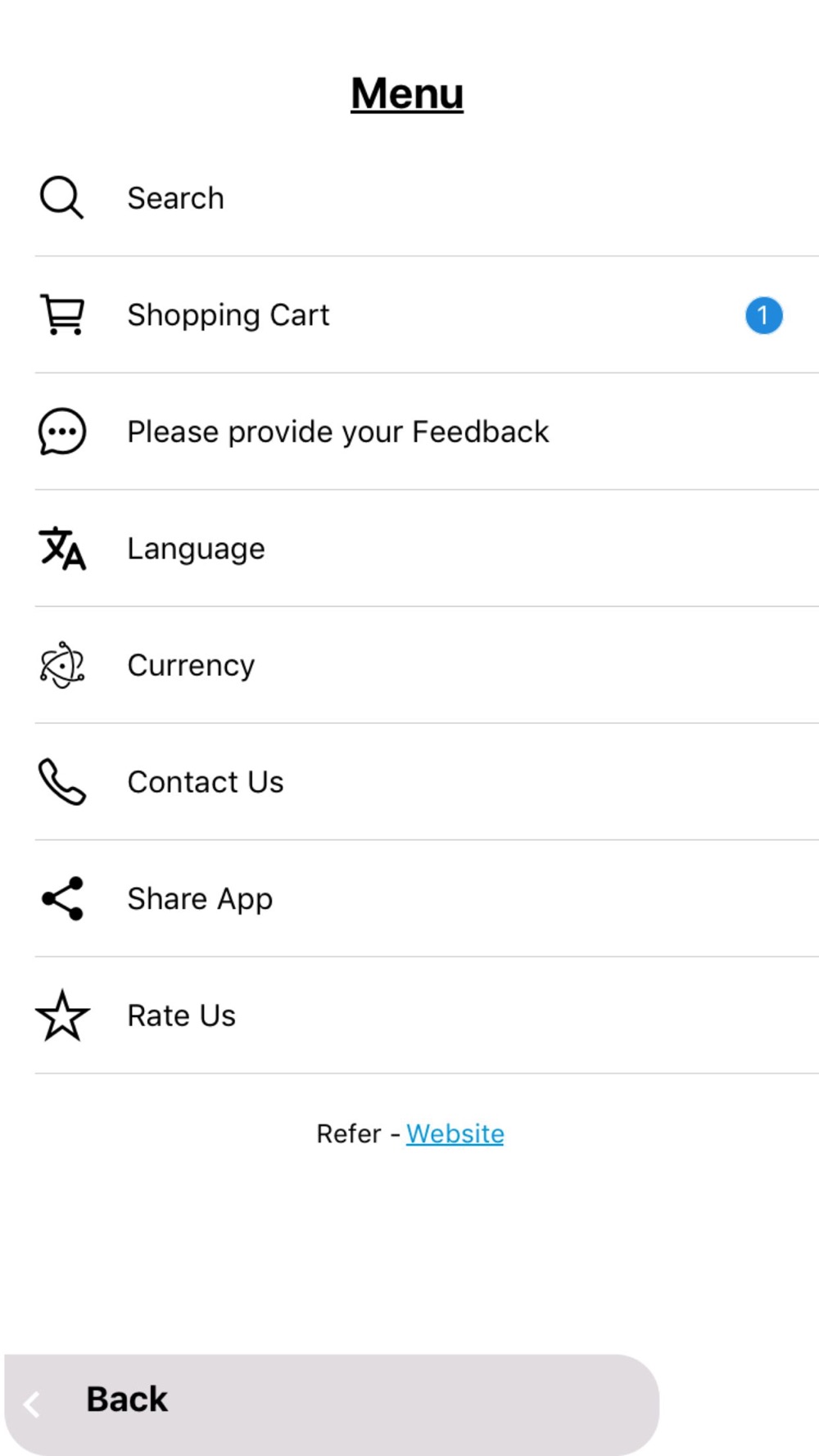Tap Contact Us row
This screenshot has width=819, height=1456.
[x=205, y=782]
